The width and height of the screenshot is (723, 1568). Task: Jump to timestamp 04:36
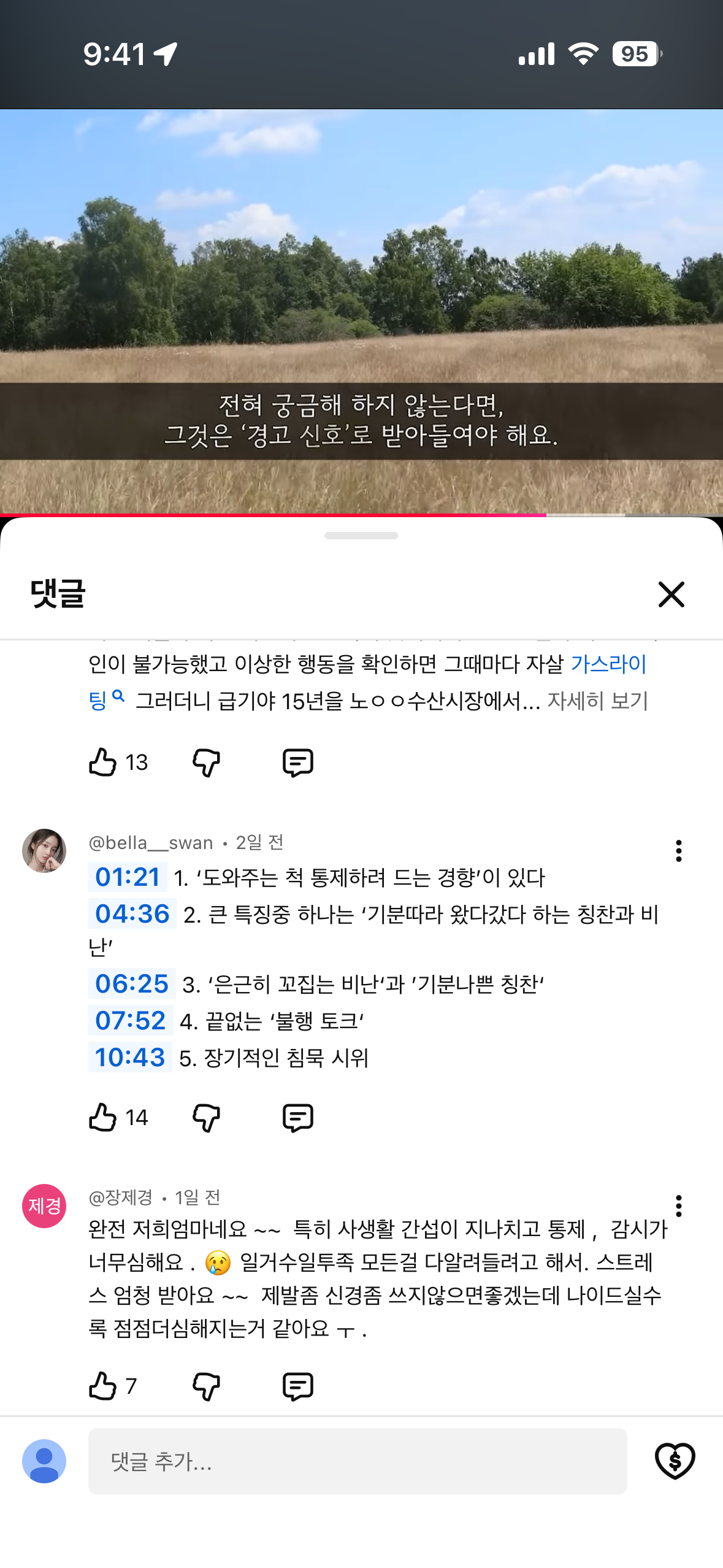132,914
